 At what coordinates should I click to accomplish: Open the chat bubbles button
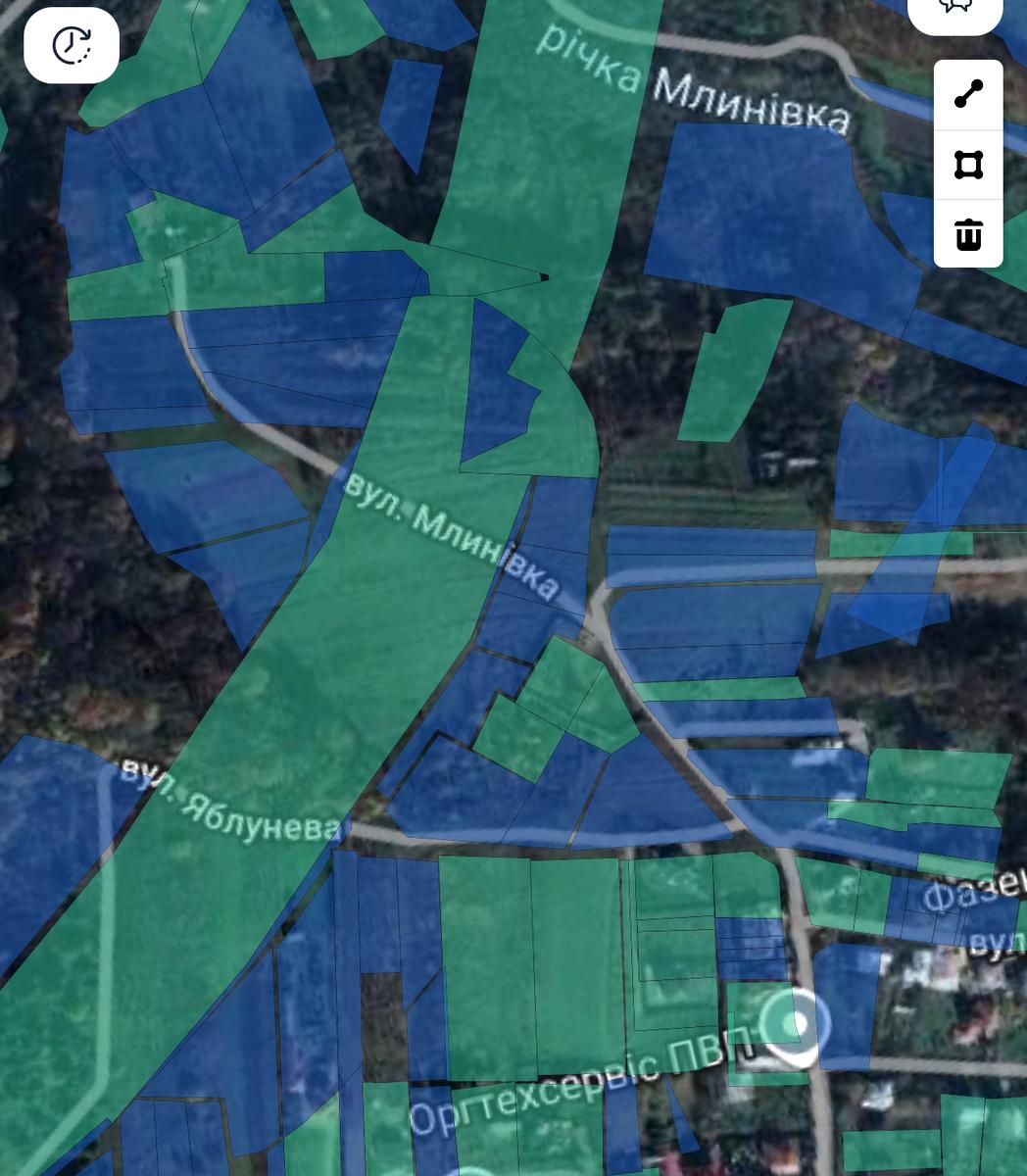(954, 8)
